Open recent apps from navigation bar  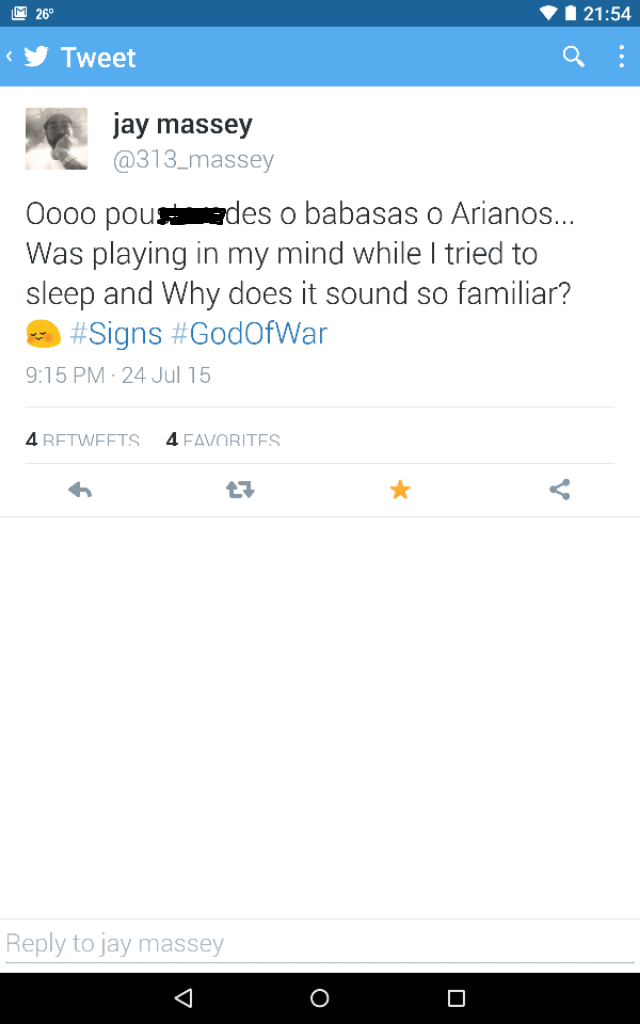pos(456,998)
